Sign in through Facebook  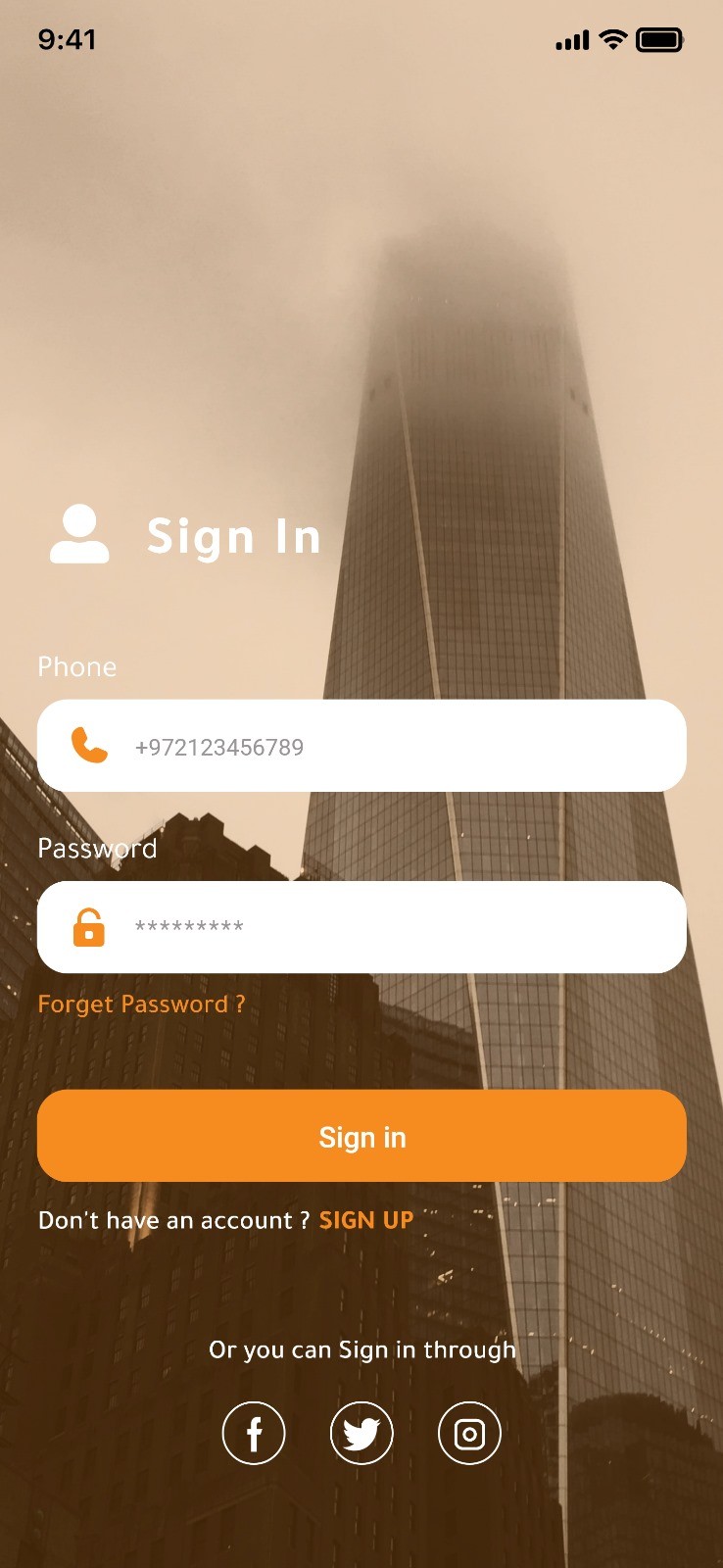point(254,1434)
